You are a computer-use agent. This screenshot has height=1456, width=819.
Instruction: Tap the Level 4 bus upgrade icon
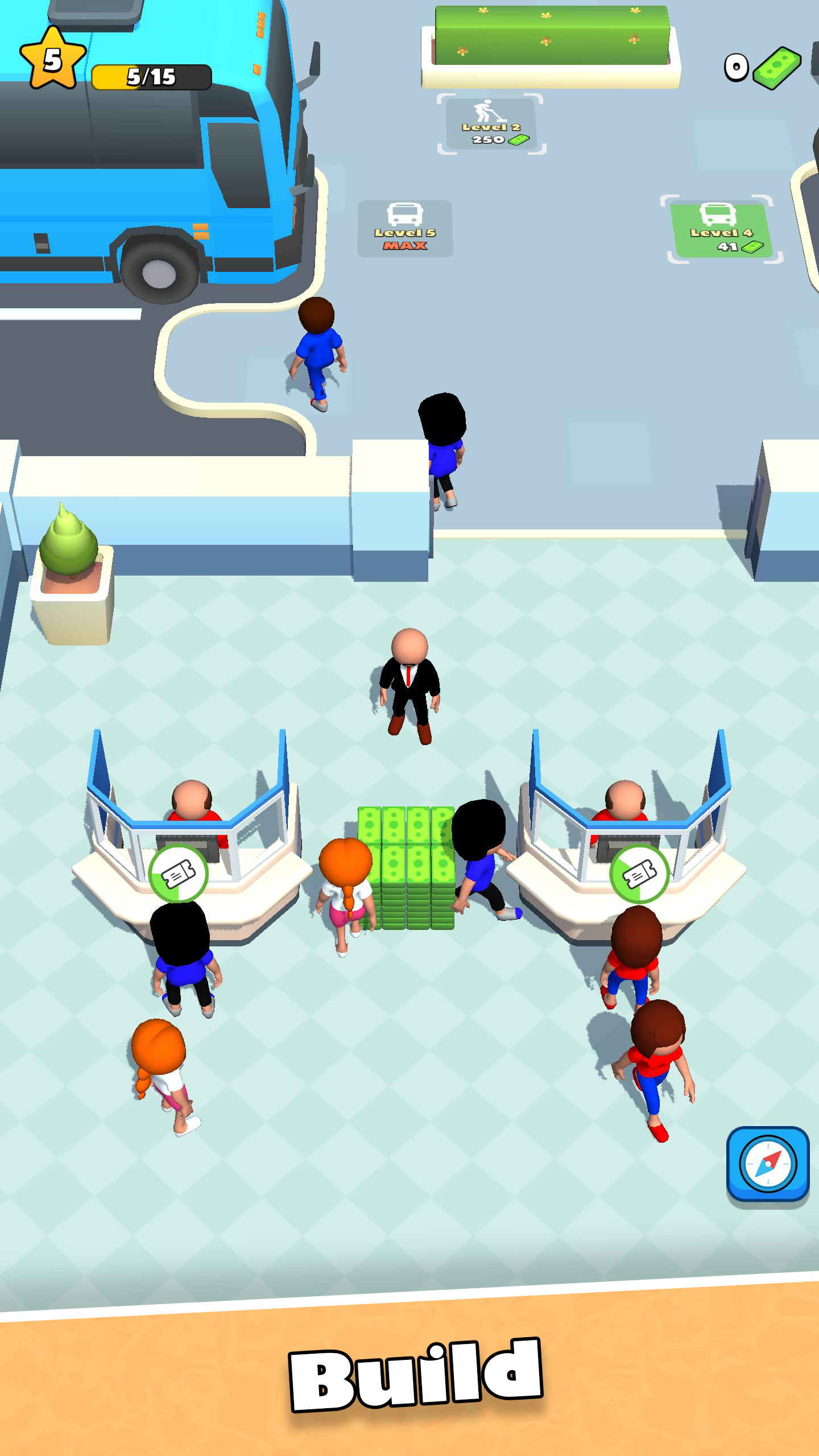pos(718,227)
